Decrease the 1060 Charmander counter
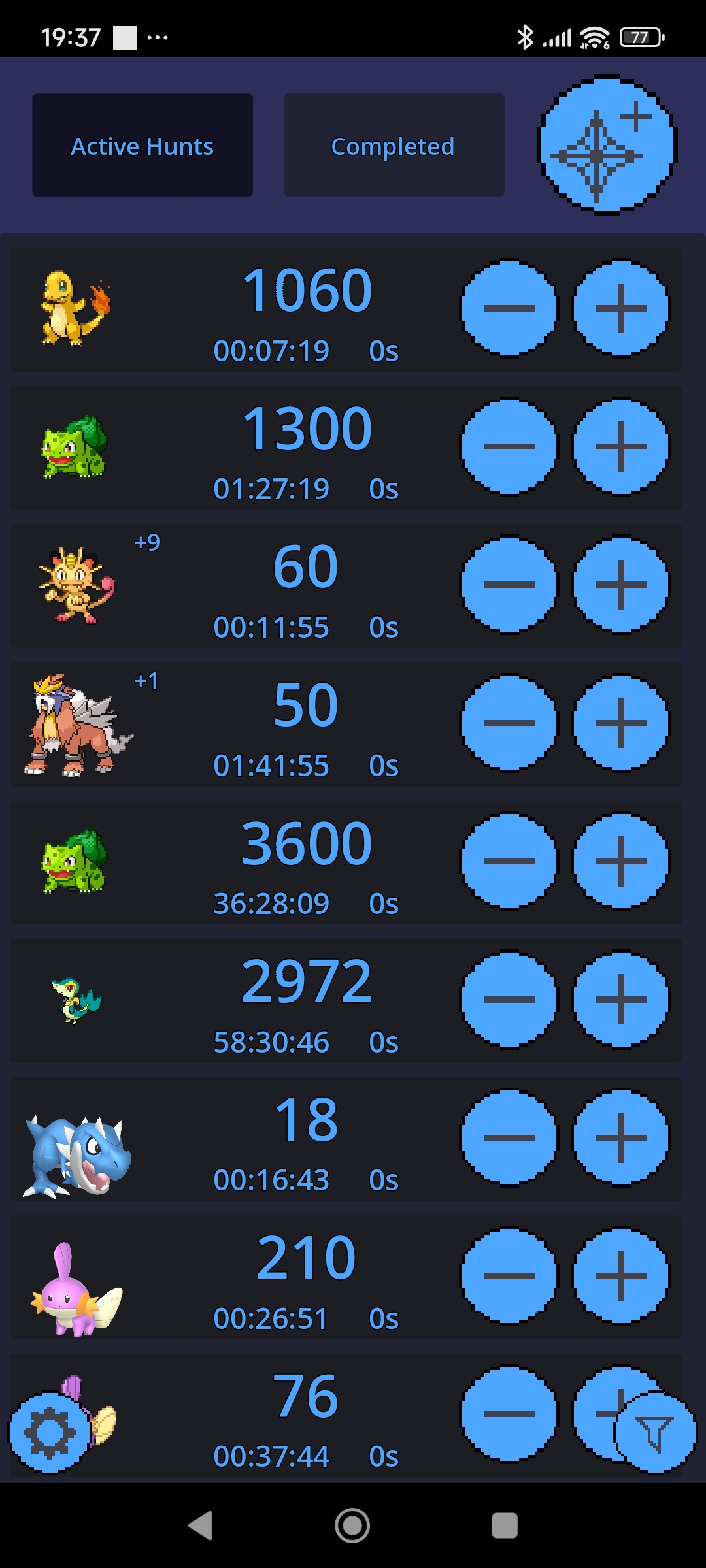The width and height of the screenshot is (706, 1568). [x=509, y=309]
